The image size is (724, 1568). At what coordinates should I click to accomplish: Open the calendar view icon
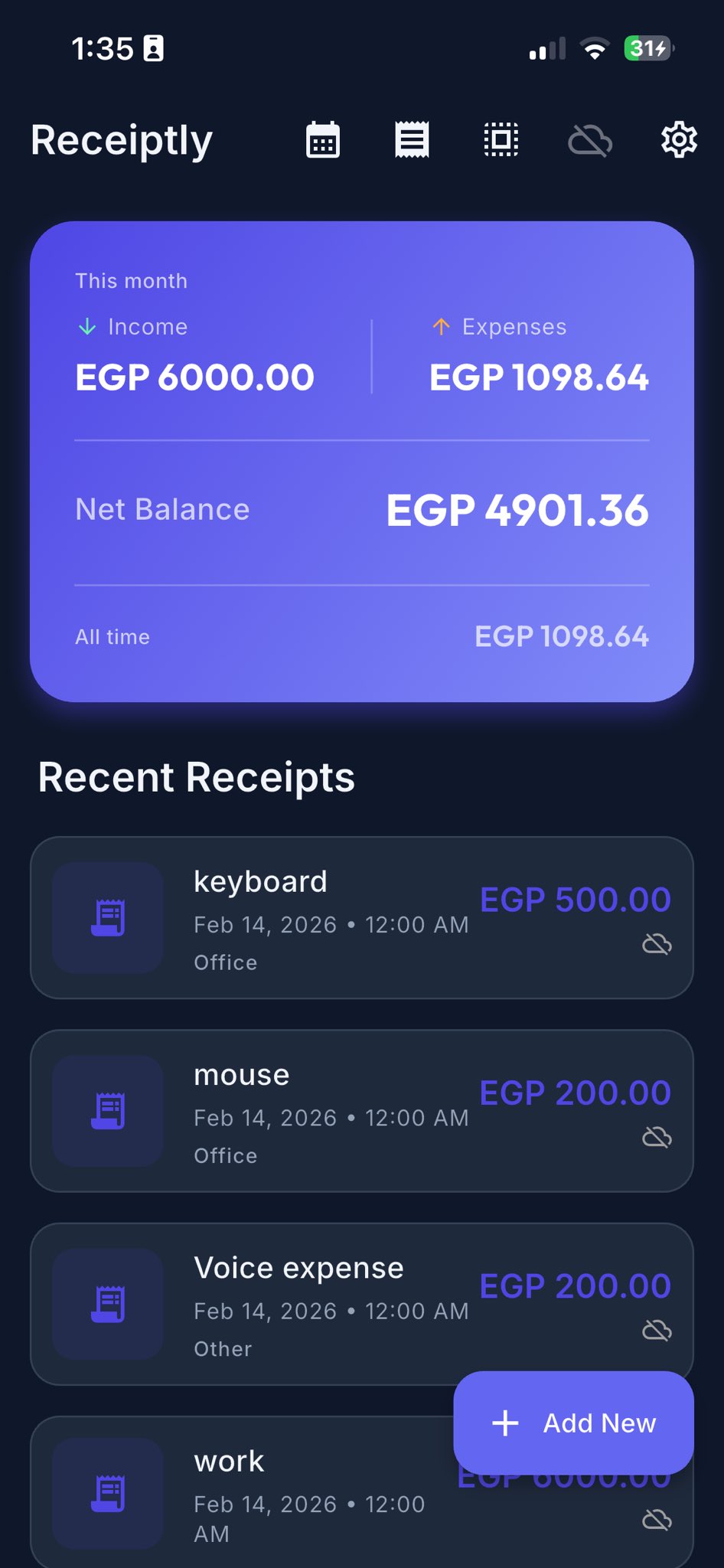pos(323,140)
